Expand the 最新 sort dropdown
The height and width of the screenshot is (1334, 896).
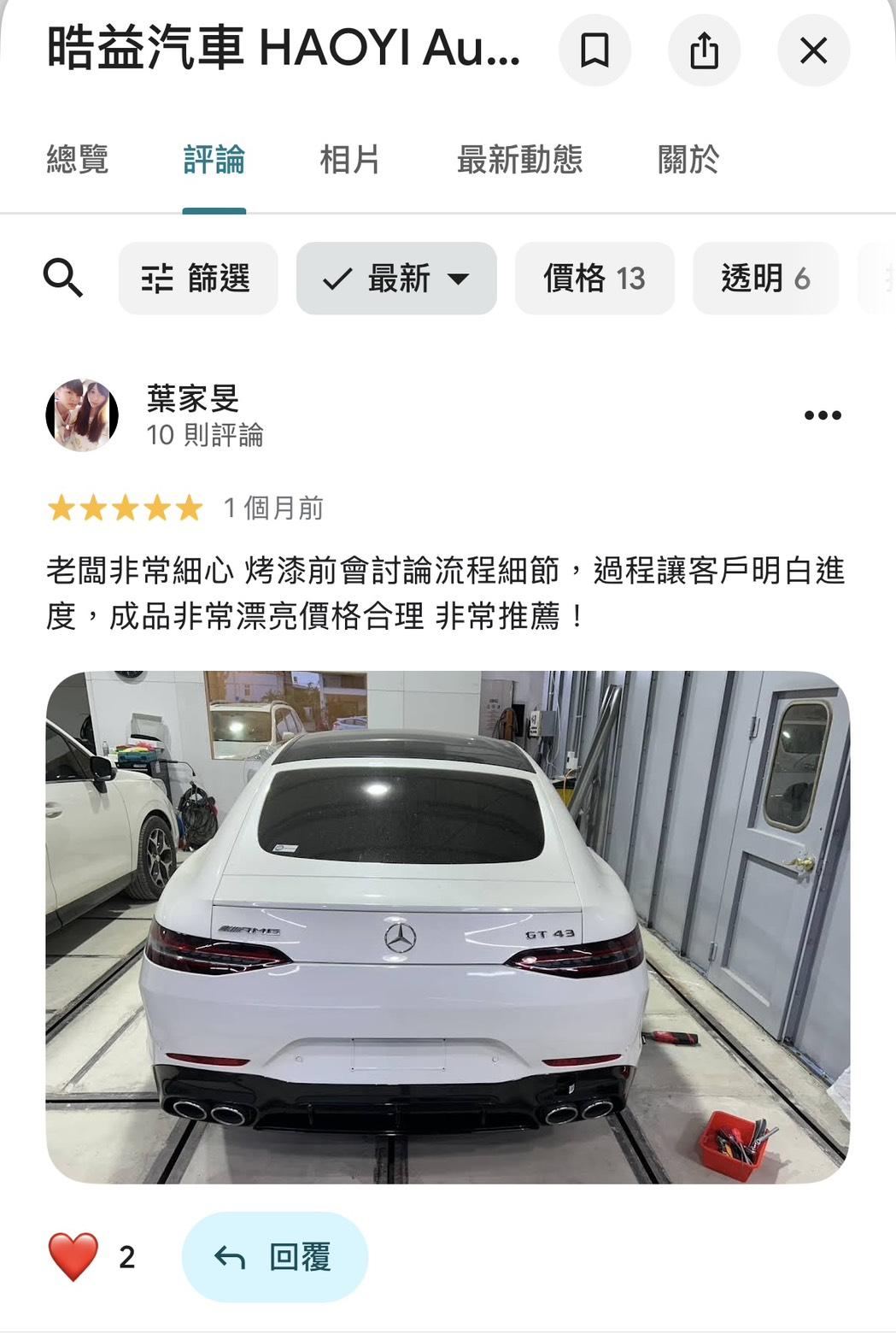[396, 279]
